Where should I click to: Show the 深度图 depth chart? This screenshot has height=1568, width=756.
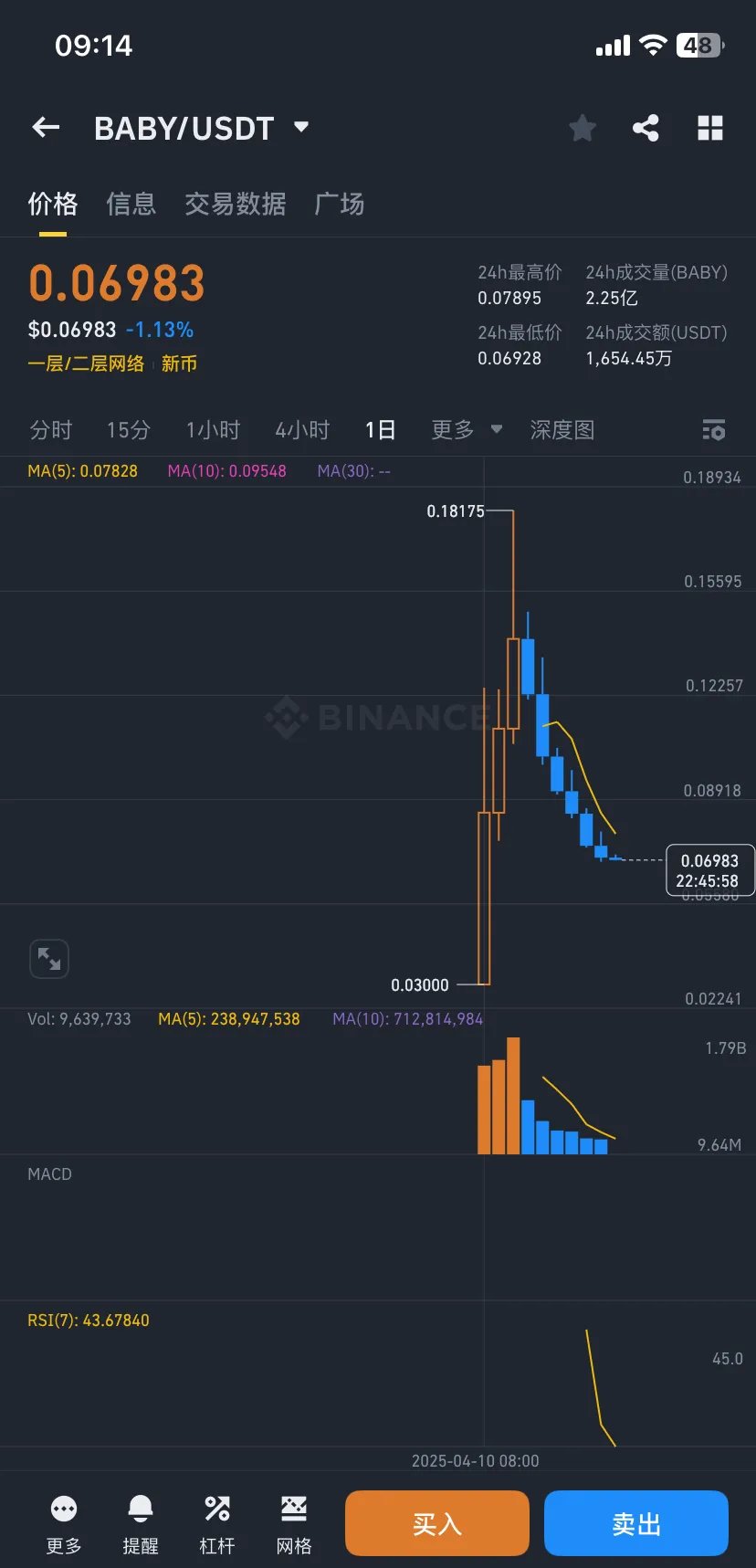point(562,430)
